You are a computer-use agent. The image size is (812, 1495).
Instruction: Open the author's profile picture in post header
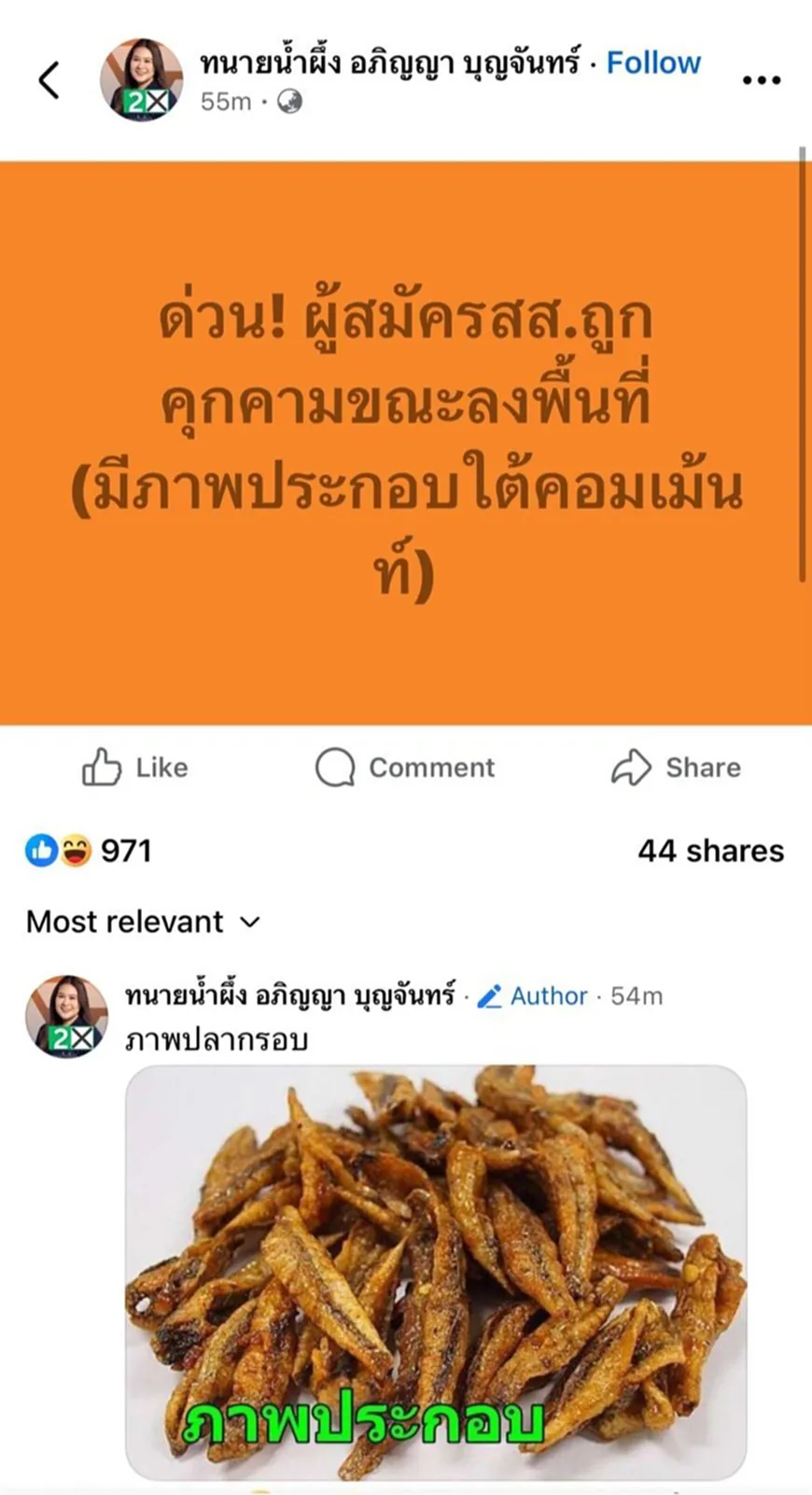pyautogui.click(x=141, y=80)
